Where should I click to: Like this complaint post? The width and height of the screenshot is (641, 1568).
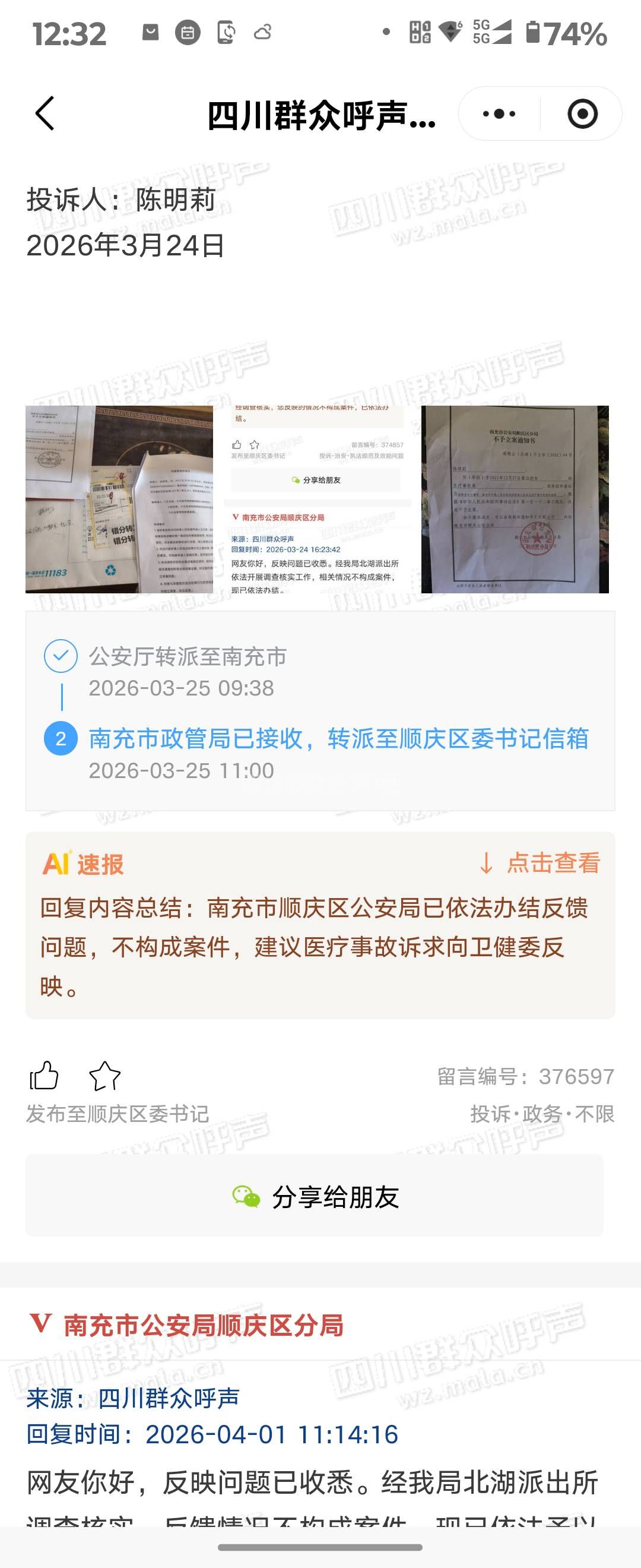point(44,1076)
